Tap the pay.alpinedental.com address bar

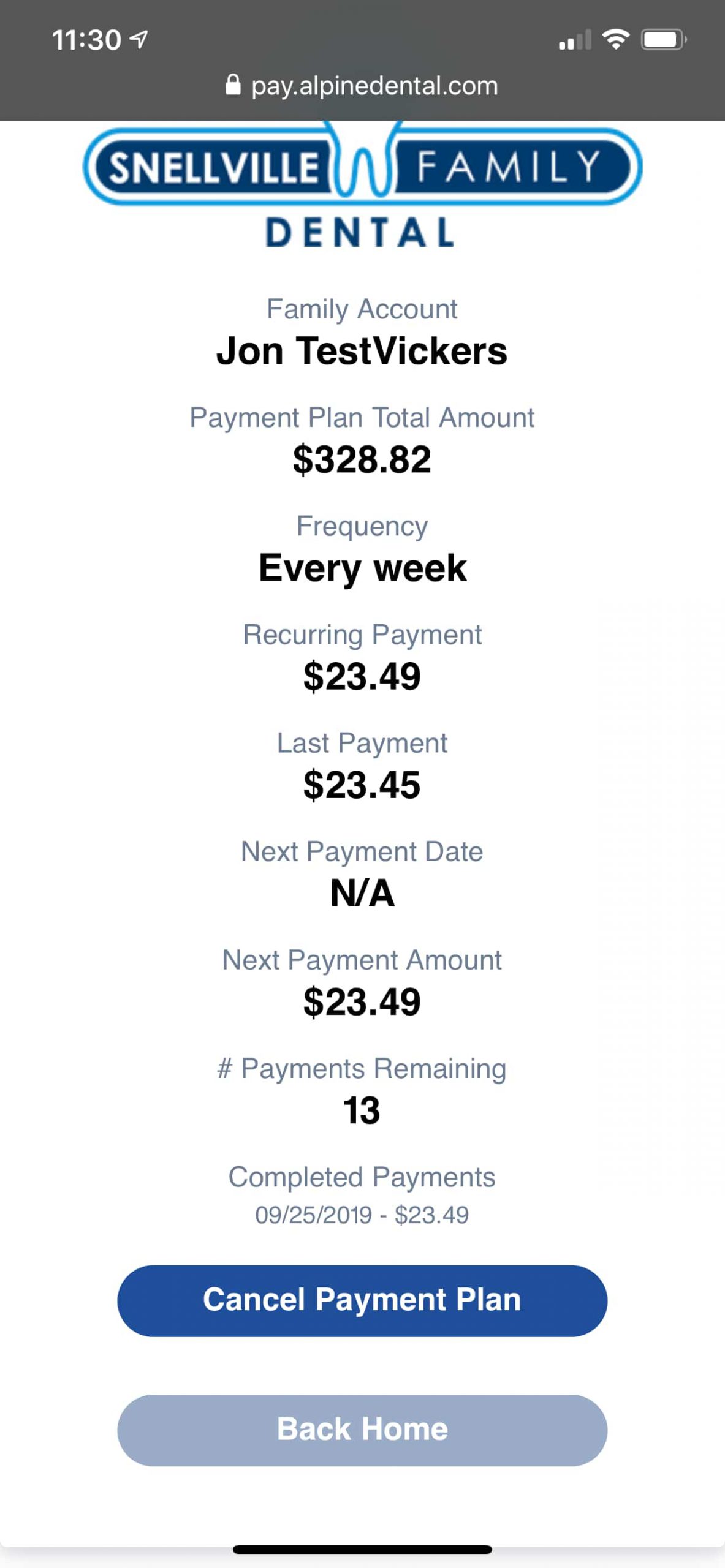point(362,86)
